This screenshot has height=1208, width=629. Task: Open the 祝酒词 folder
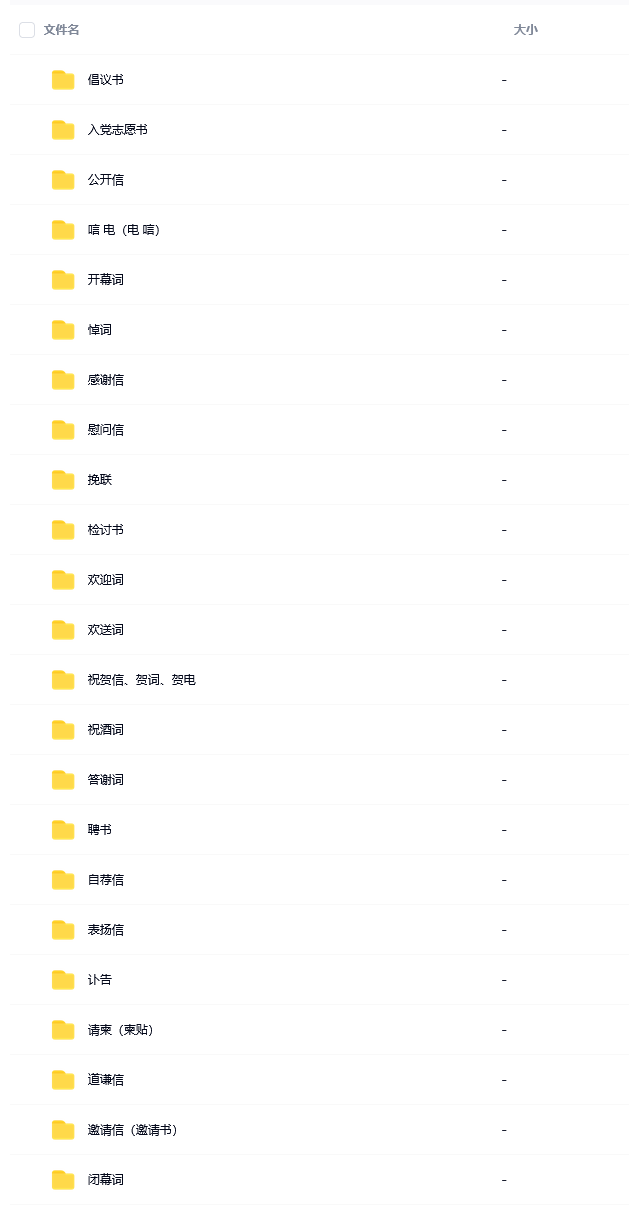105,730
